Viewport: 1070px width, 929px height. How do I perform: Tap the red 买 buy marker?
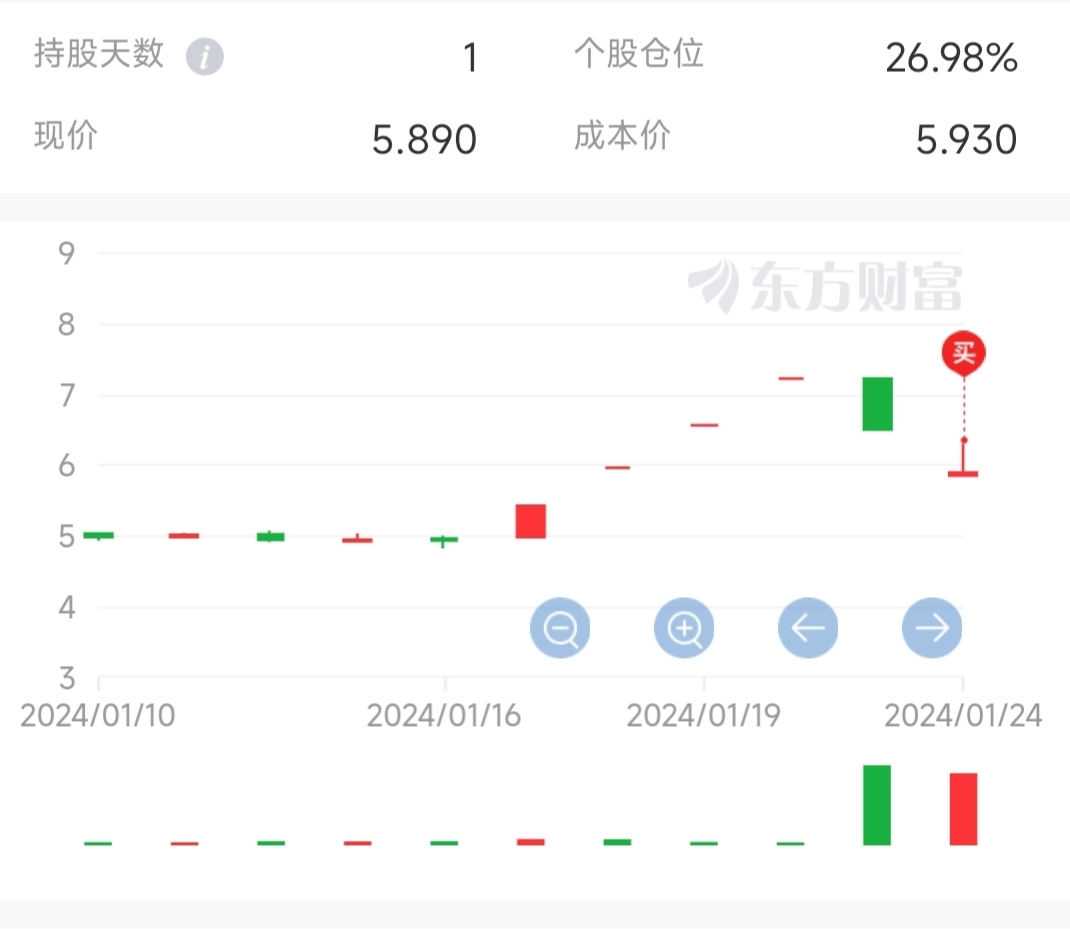point(964,354)
